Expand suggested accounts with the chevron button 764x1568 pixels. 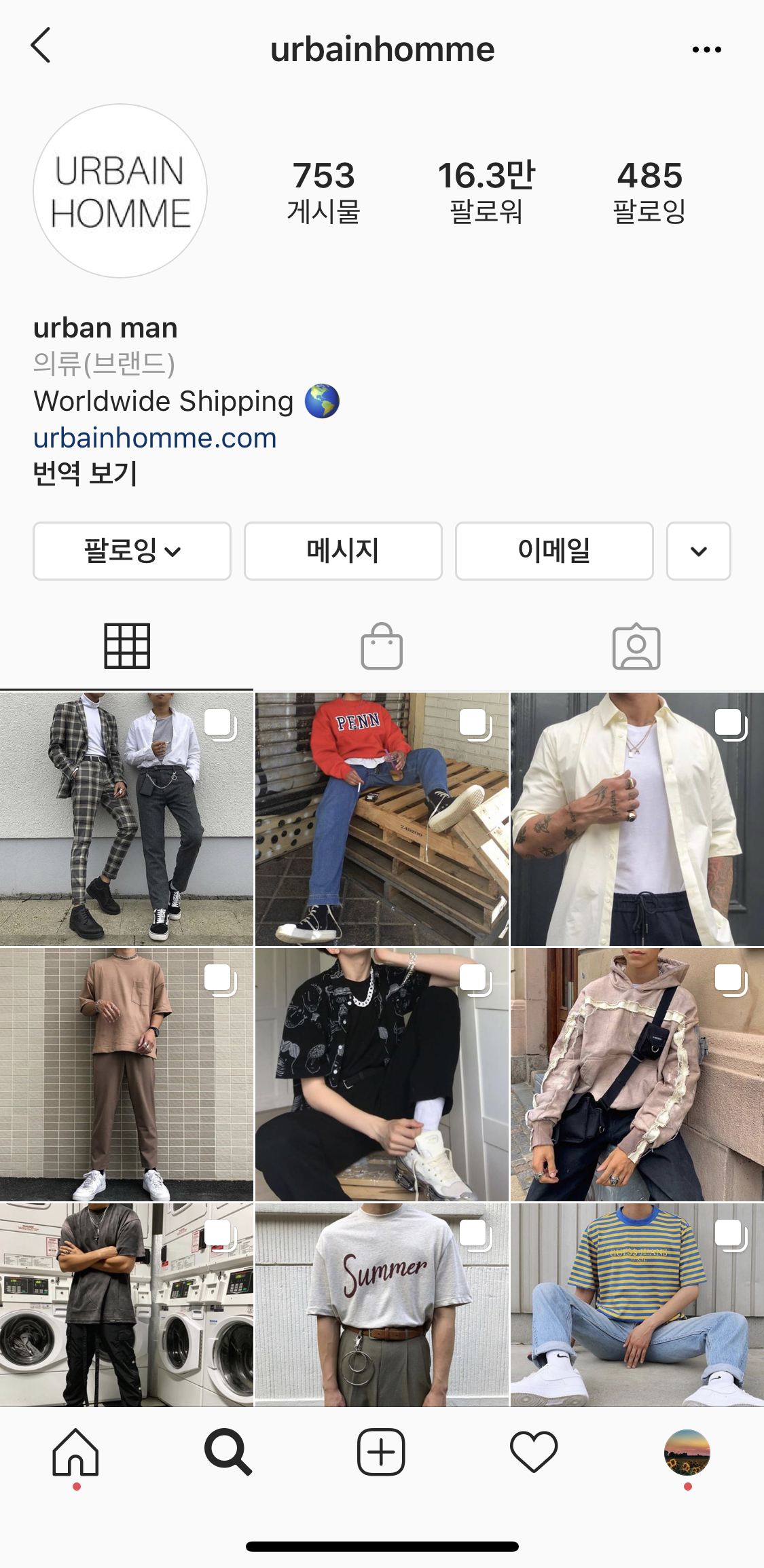click(x=699, y=551)
